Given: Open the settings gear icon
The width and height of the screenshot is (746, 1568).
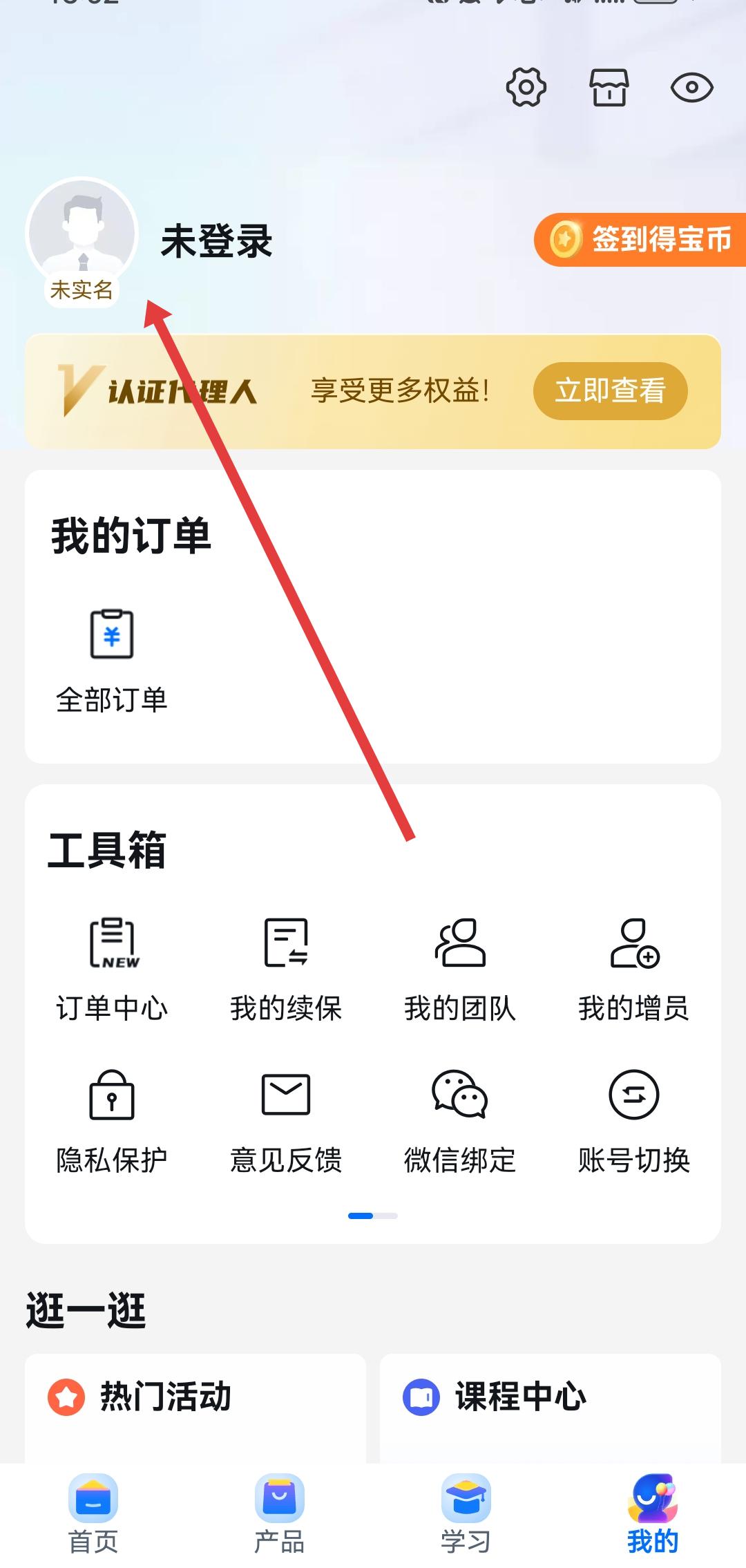Looking at the screenshot, I should [526, 87].
